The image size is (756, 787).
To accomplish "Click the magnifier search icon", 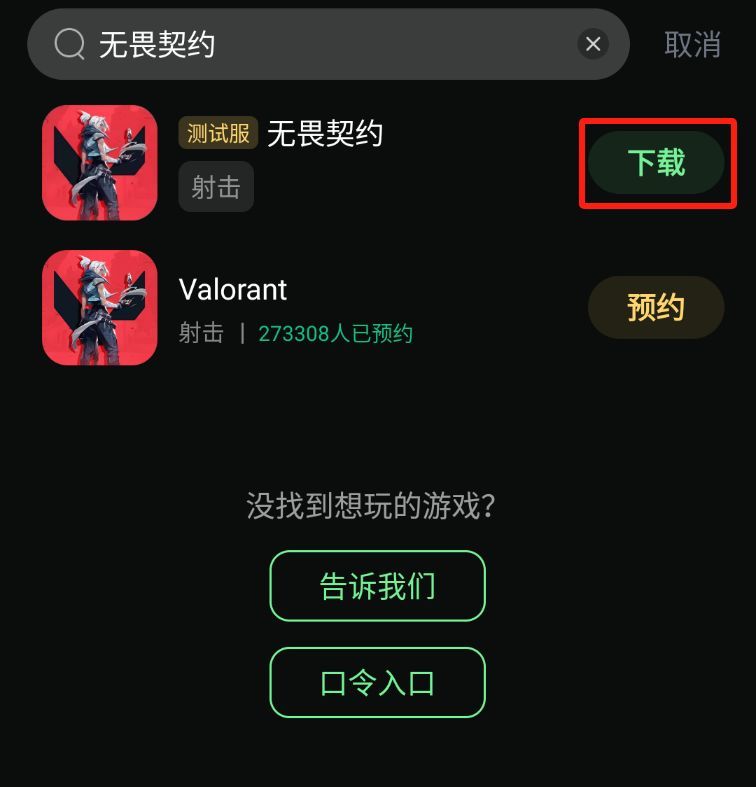I will click(66, 44).
